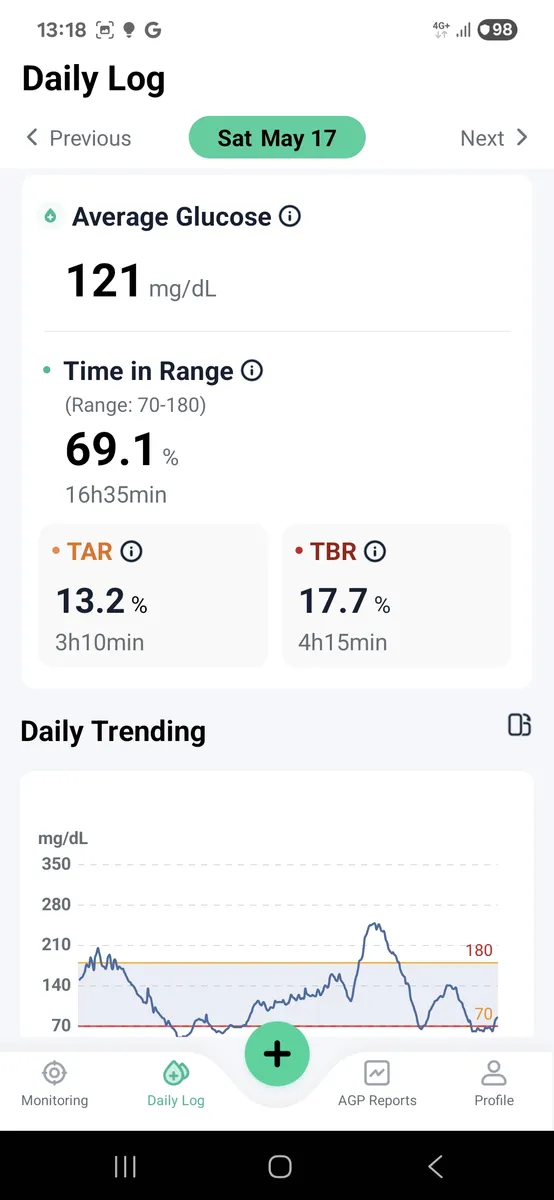The width and height of the screenshot is (554, 1200).
Task: Select the Daily Log tab
Action: 176,1084
